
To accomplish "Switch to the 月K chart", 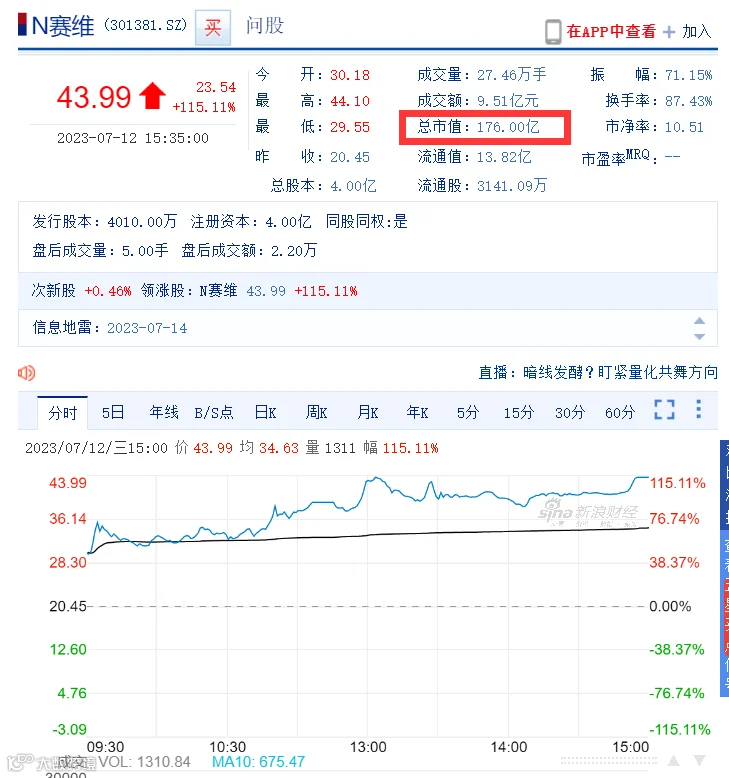I will [x=368, y=412].
